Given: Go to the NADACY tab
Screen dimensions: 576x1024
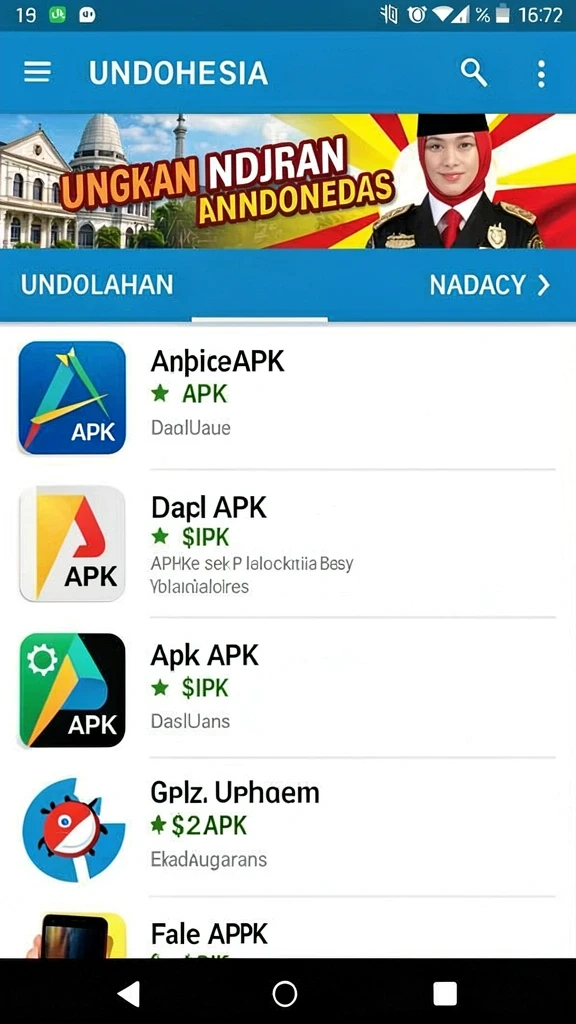Looking at the screenshot, I should (490, 285).
